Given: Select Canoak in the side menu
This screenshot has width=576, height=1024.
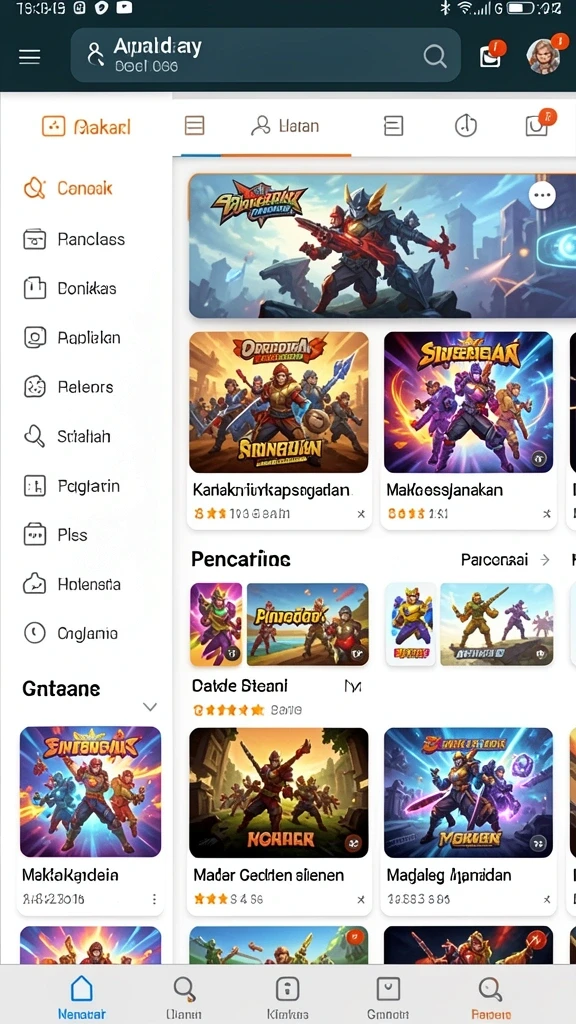Looking at the screenshot, I should pos(68,188).
